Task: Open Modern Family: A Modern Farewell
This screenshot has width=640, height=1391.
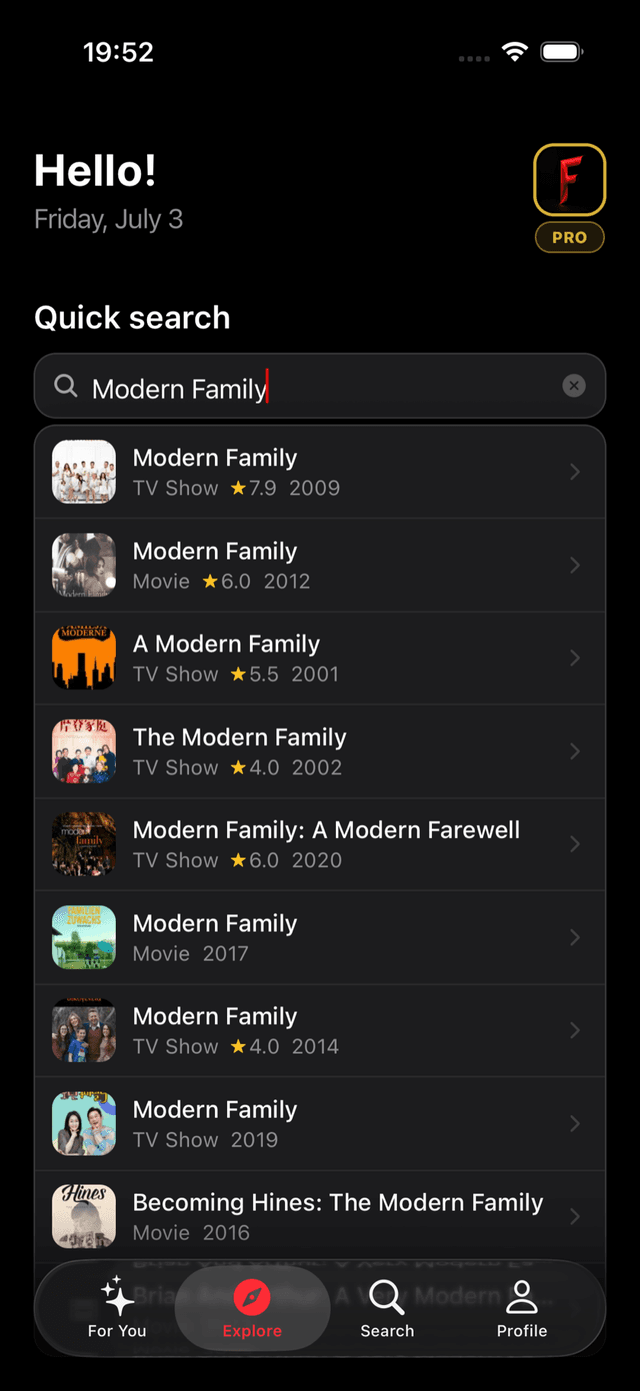Action: tap(320, 844)
